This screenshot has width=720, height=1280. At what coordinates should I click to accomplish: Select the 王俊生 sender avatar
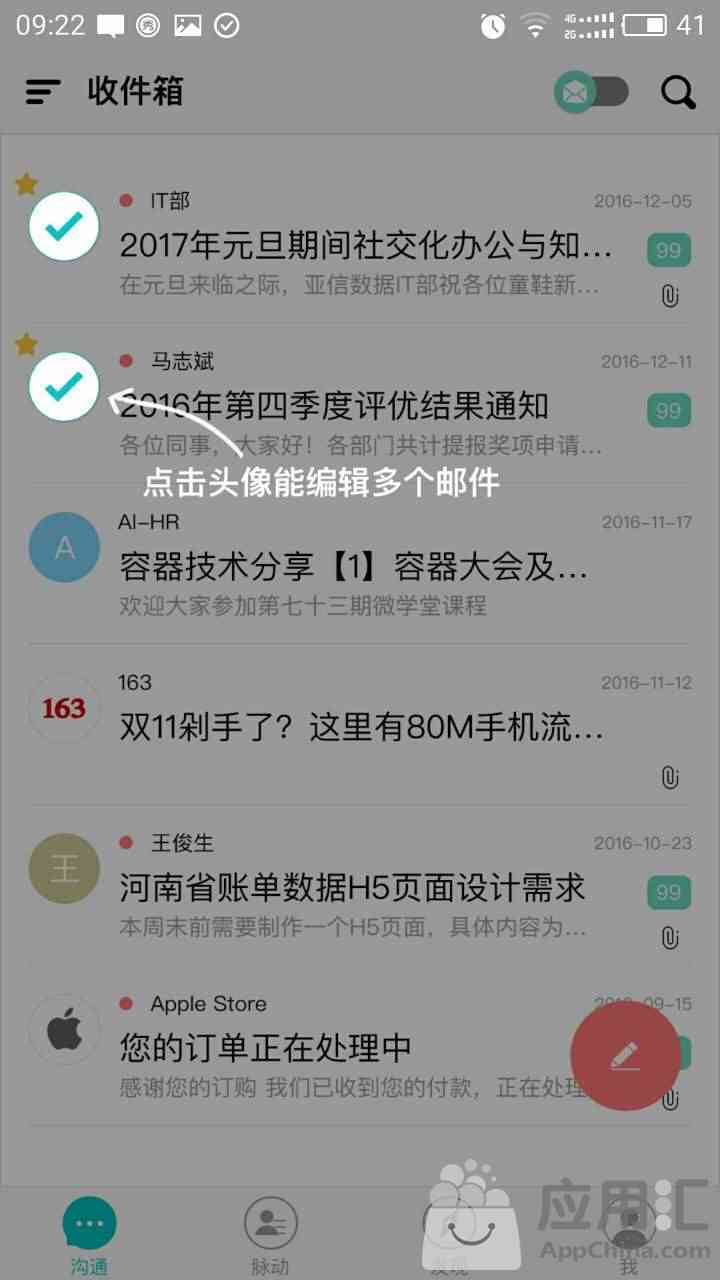pos(64,868)
